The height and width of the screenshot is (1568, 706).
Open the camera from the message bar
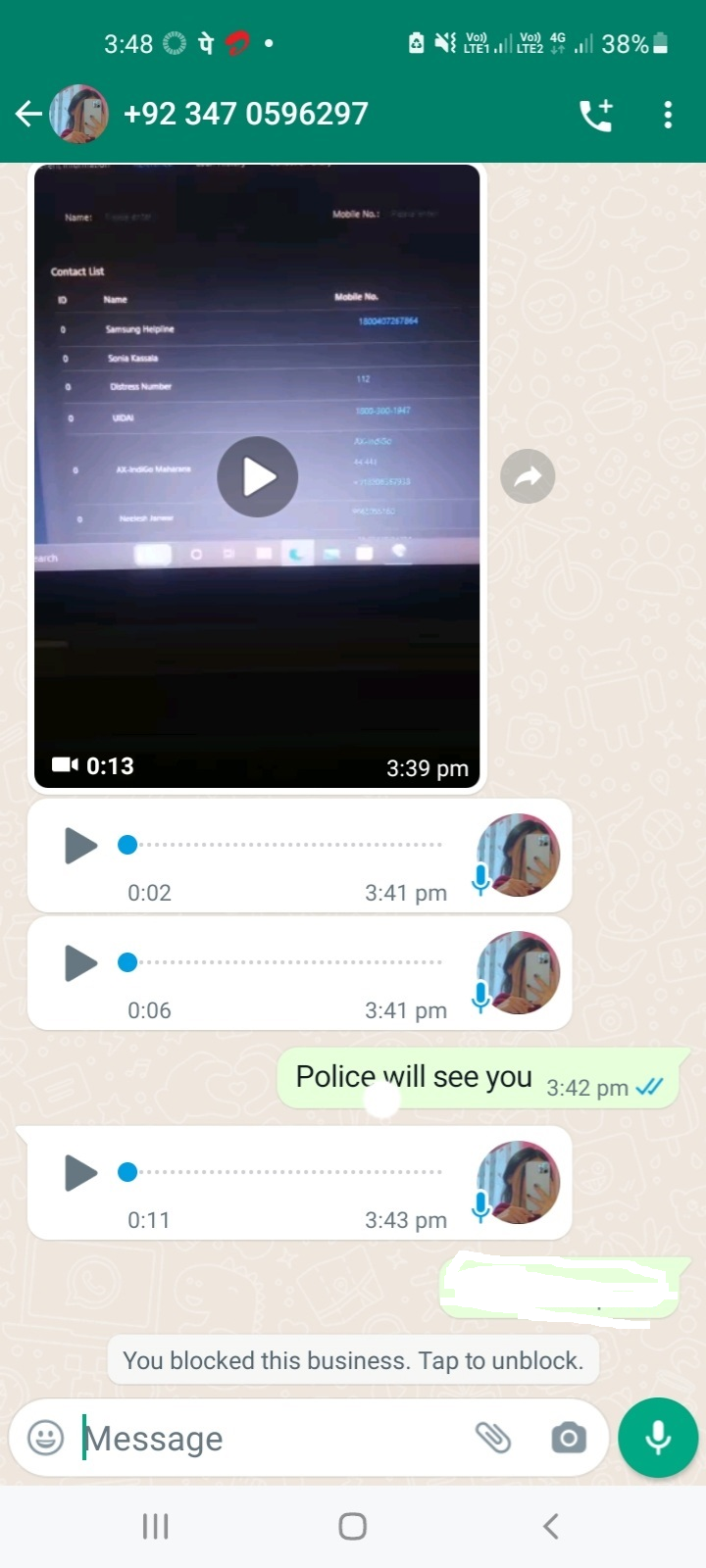(x=569, y=1438)
